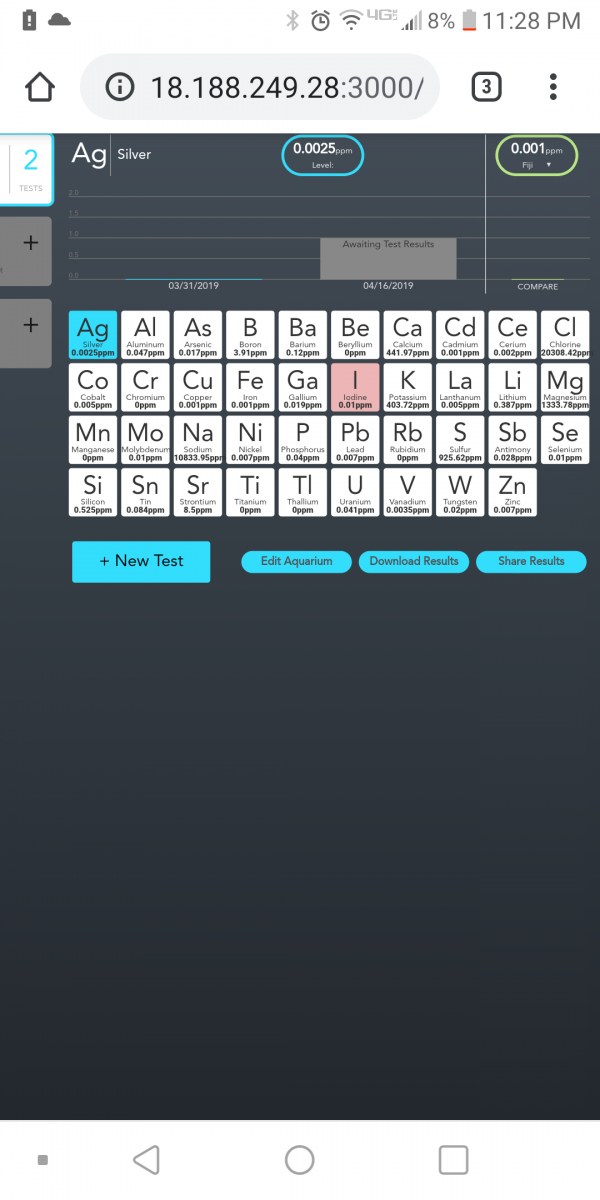Viewport: 600px width, 1200px height.
Task: Go back using system back button
Action: pos(146,1159)
